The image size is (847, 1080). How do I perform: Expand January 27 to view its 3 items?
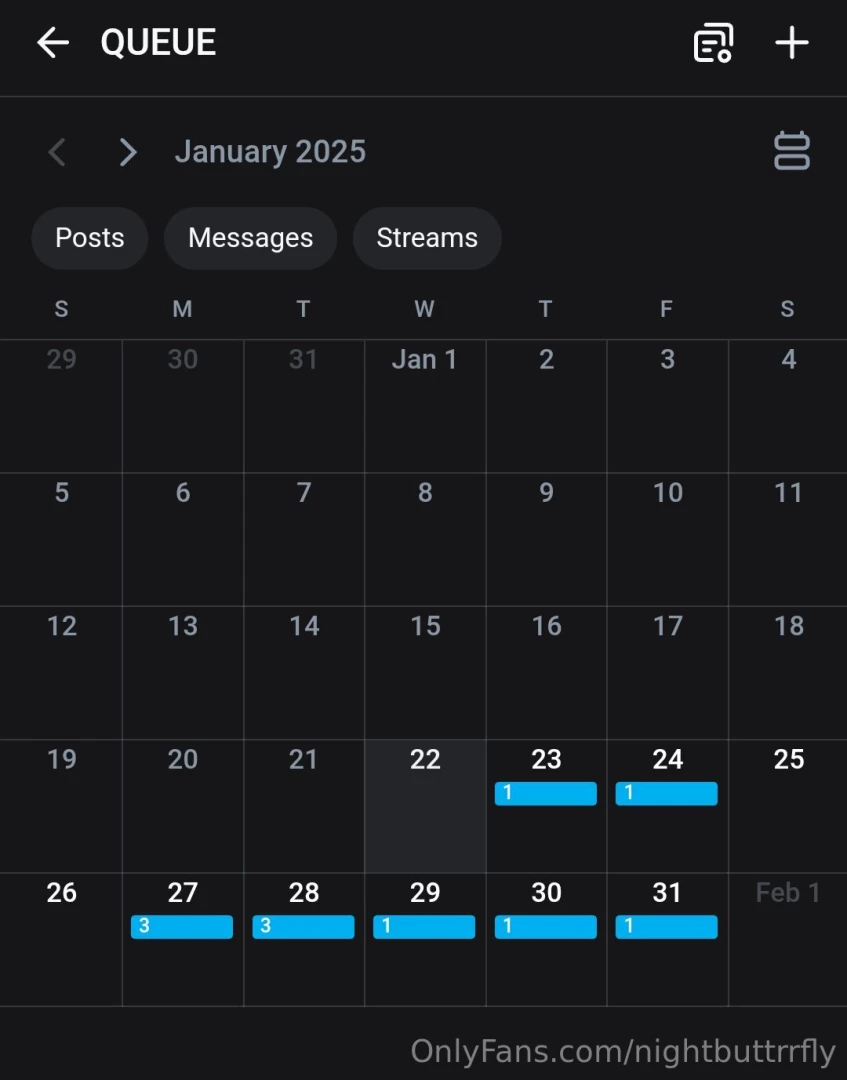[181, 926]
